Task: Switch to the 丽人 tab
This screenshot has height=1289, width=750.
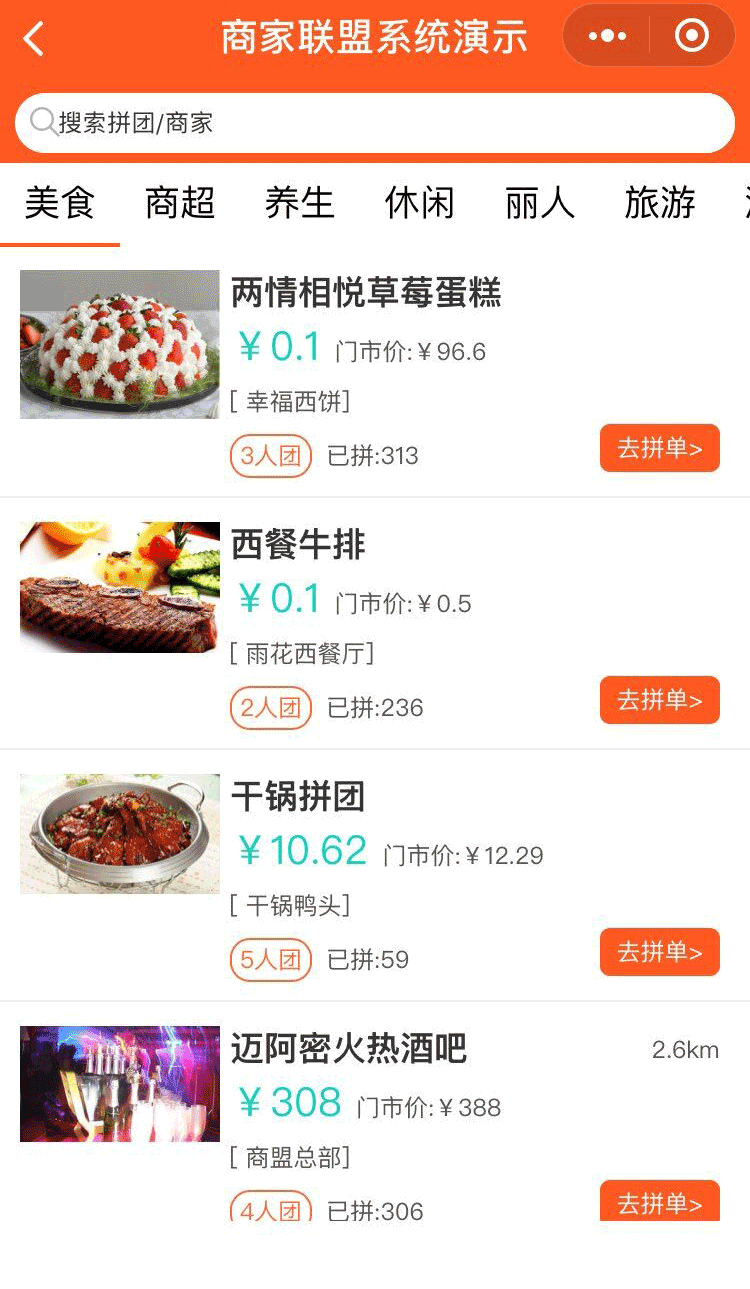Action: pyautogui.click(x=540, y=203)
